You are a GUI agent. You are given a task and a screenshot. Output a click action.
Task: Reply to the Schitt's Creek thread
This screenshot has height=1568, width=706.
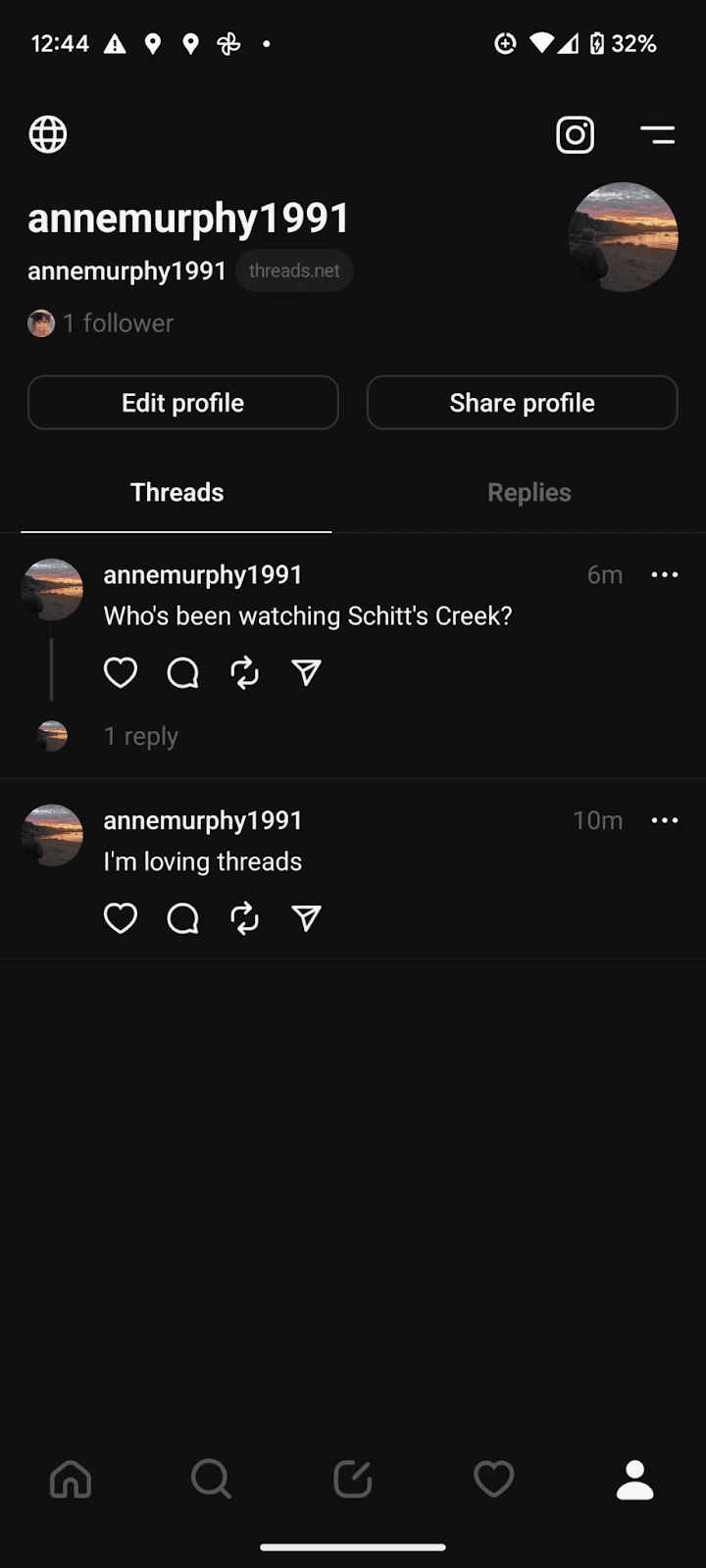pyautogui.click(x=183, y=672)
